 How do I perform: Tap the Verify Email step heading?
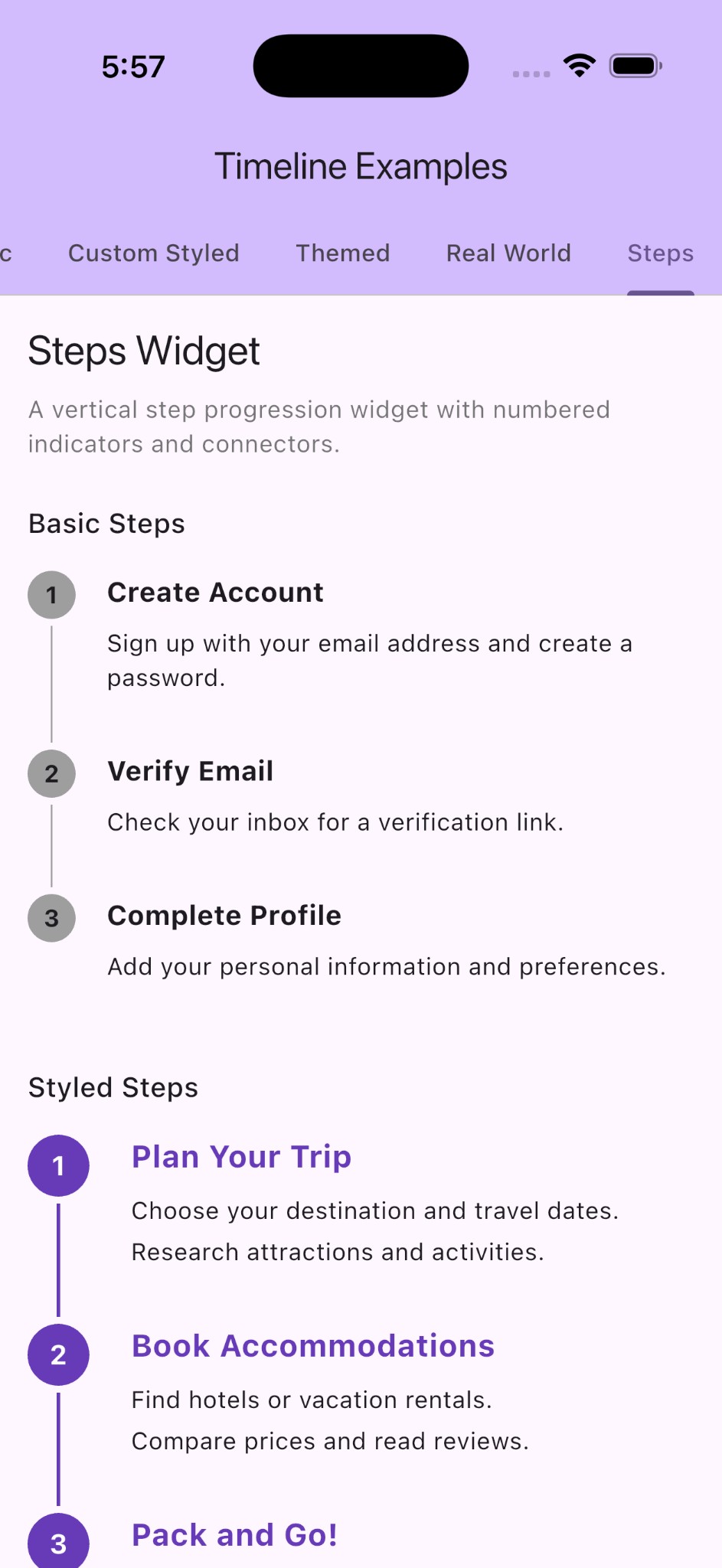[191, 771]
